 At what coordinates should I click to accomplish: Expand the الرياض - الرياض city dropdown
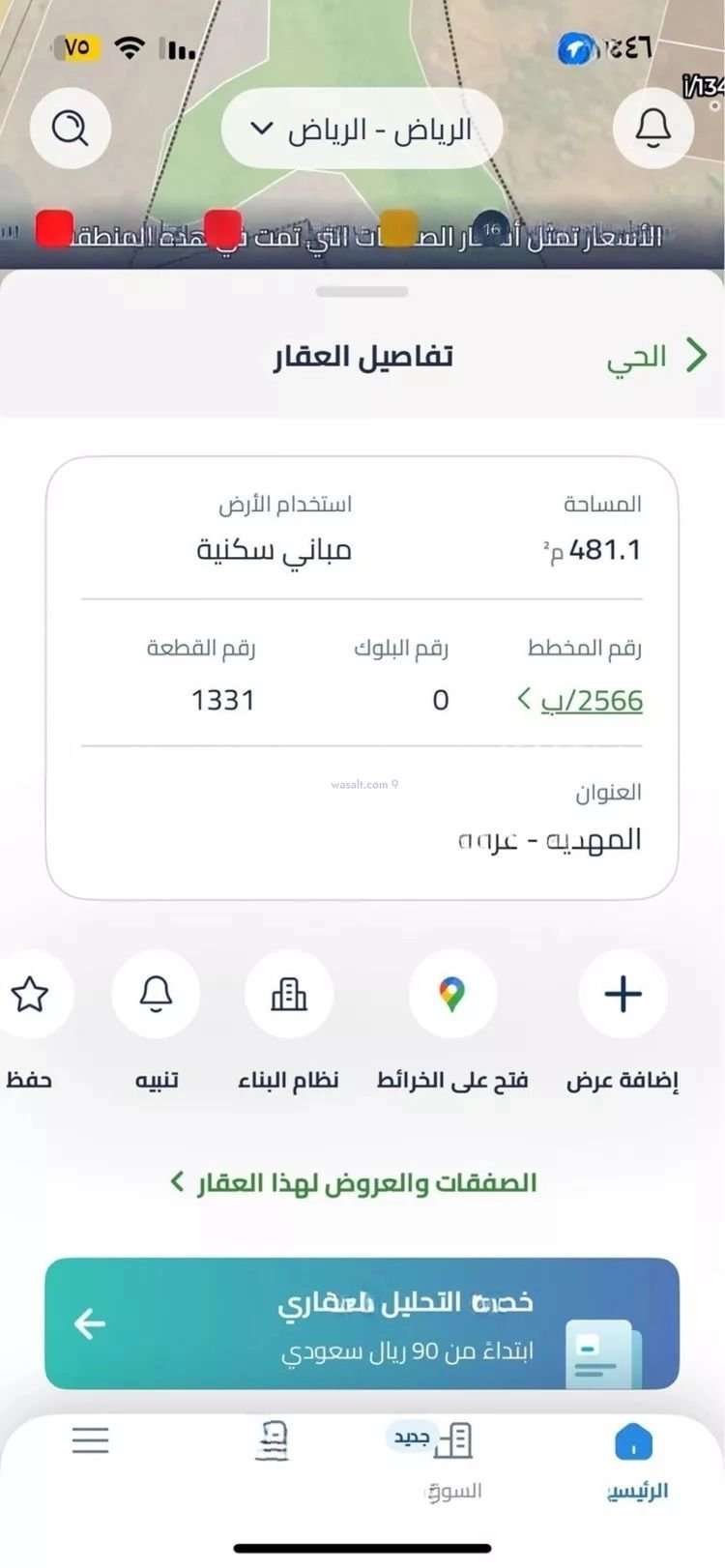coord(362,129)
